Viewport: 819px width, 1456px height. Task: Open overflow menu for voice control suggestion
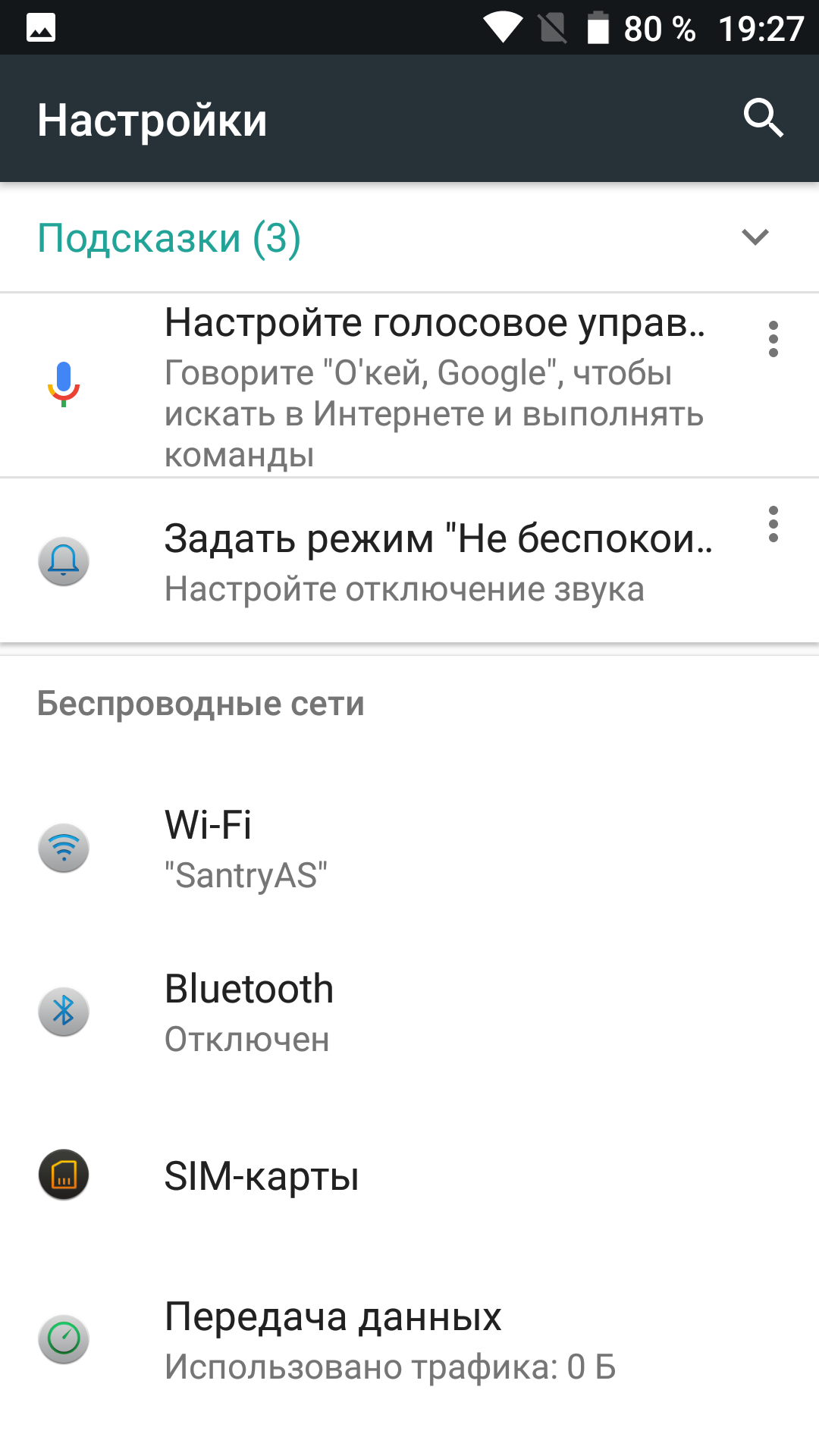coord(773,339)
